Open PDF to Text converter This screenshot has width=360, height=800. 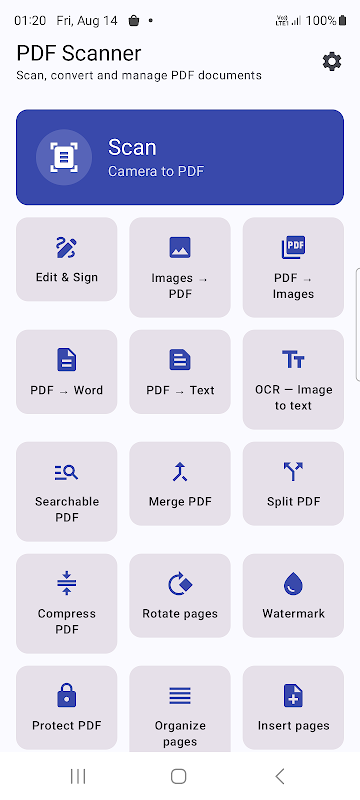(x=180, y=371)
